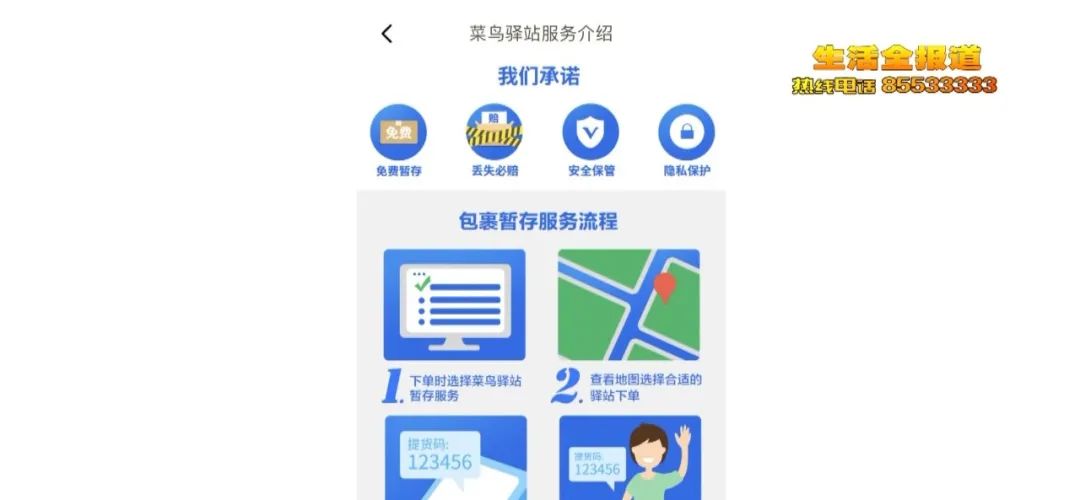The width and height of the screenshot is (1080, 500).
Task: Go back from the 菜鸟驿站服务介绍 page
Action: pos(387,34)
